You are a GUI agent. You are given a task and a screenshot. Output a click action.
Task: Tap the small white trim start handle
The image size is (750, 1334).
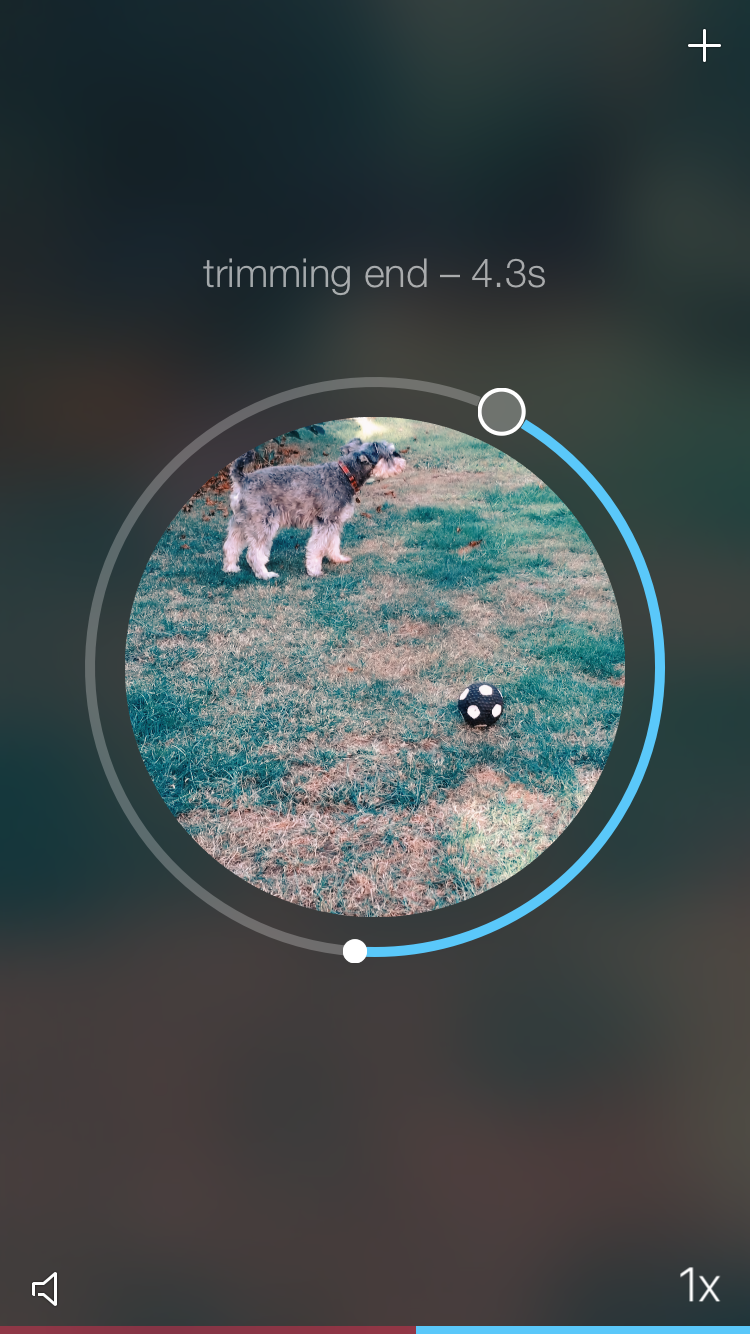click(355, 951)
